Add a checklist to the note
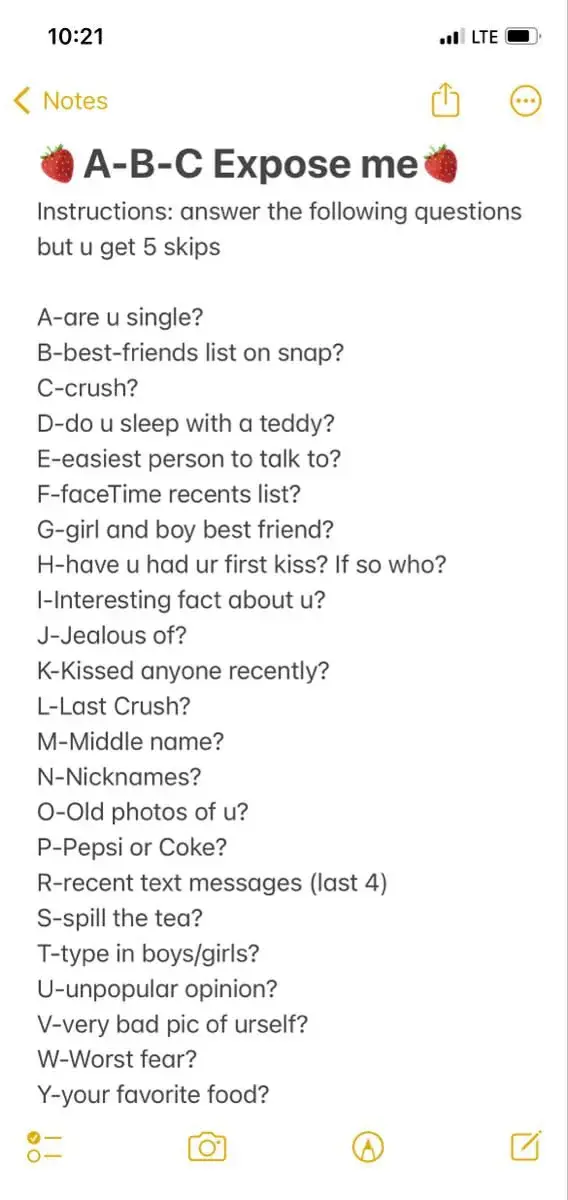The width and height of the screenshot is (568, 1200). click(x=45, y=1147)
